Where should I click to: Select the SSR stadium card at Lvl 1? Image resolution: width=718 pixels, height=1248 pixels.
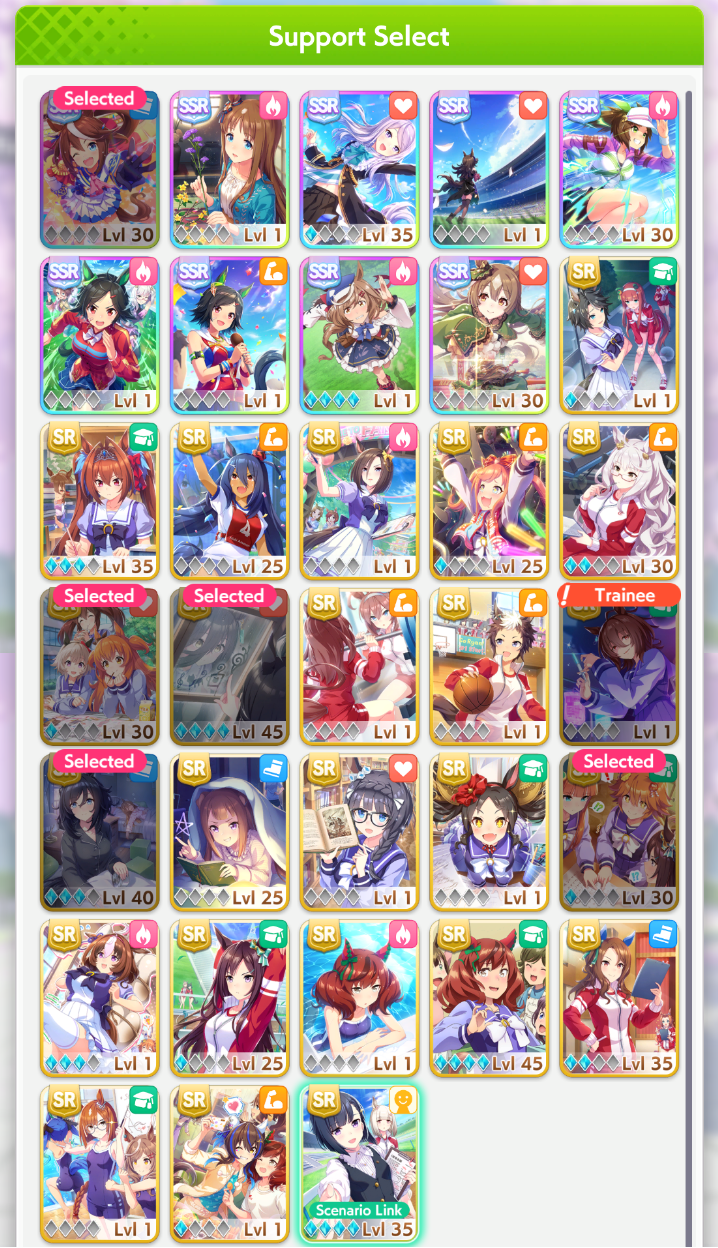point(489,169)
